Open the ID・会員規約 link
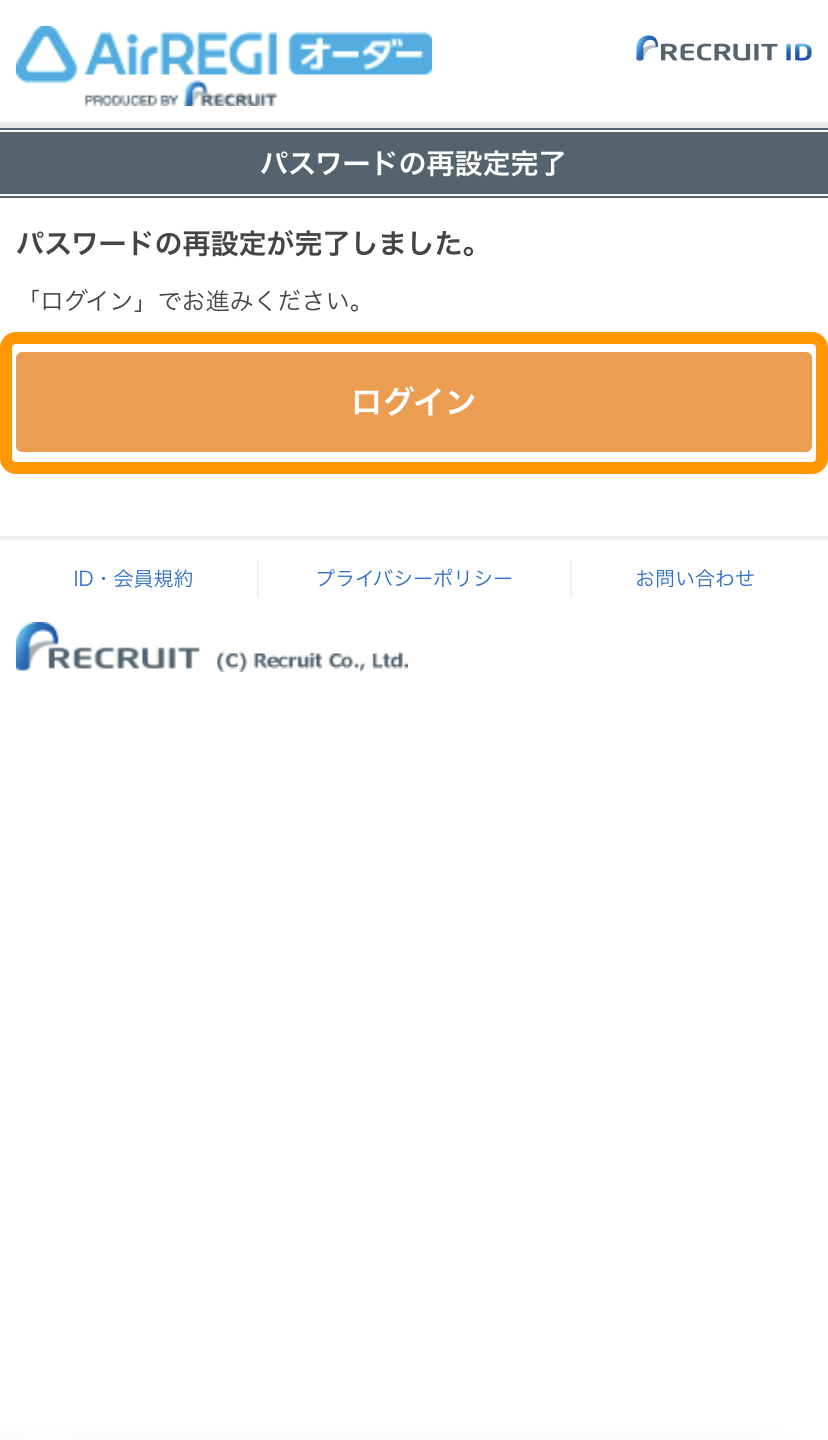The height and width of the screenshot is (1440, 828). coord(133,578)
